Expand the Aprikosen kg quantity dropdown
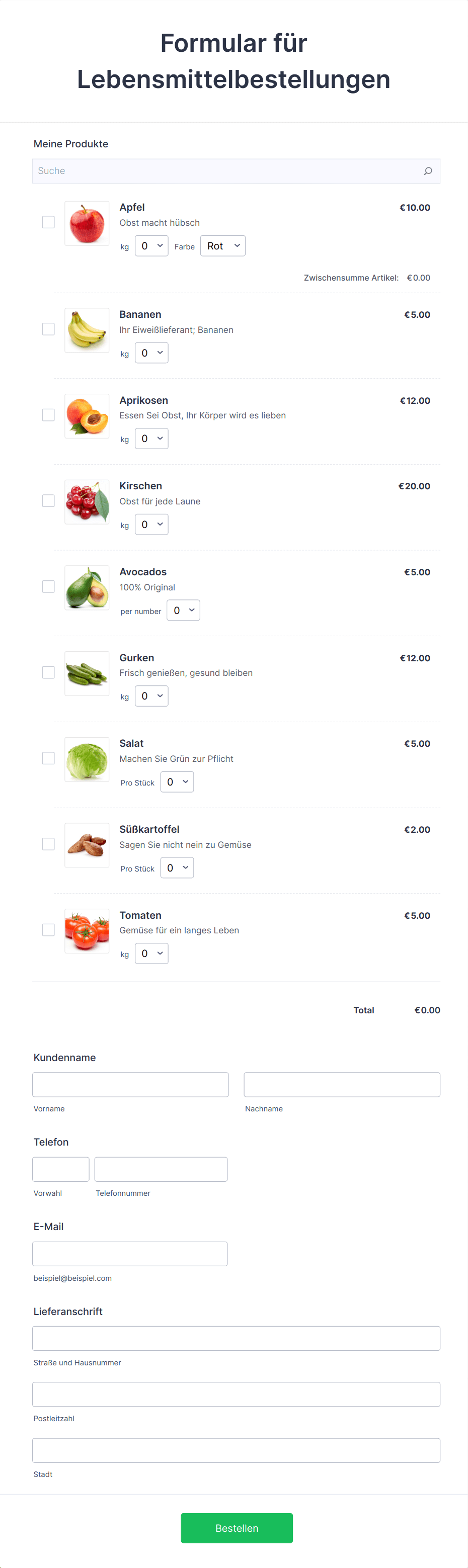This screenshot has width=468, height=1568. (151, 439)
